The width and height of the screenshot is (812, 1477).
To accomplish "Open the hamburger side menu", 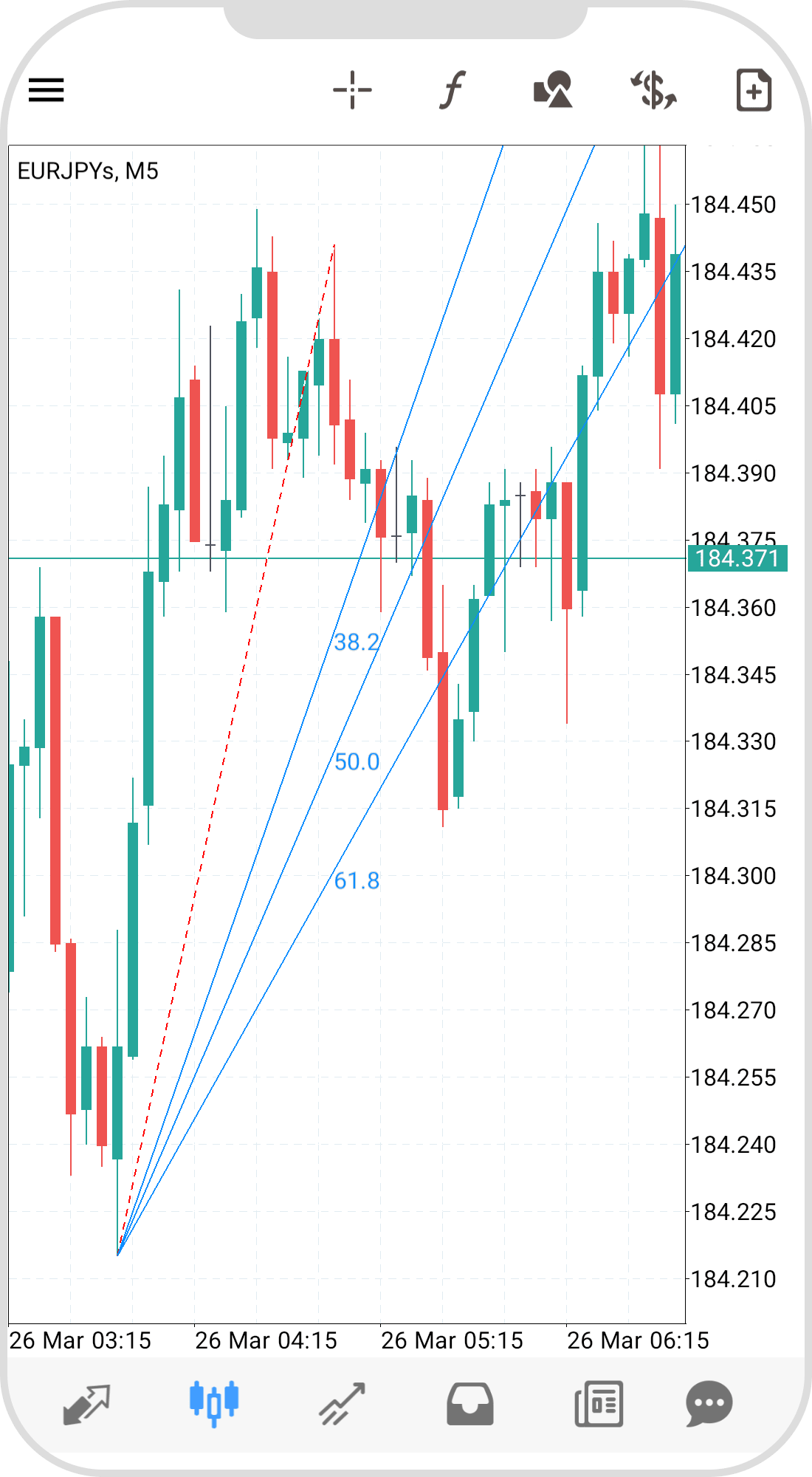I will pos(46,90).
